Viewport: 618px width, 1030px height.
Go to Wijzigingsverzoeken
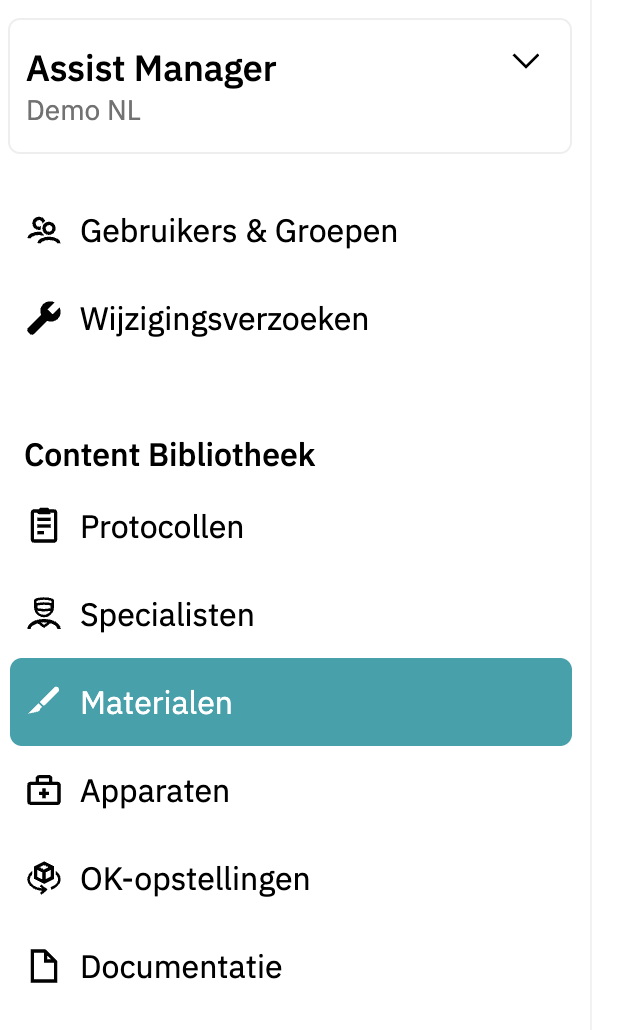coord(224,320)
